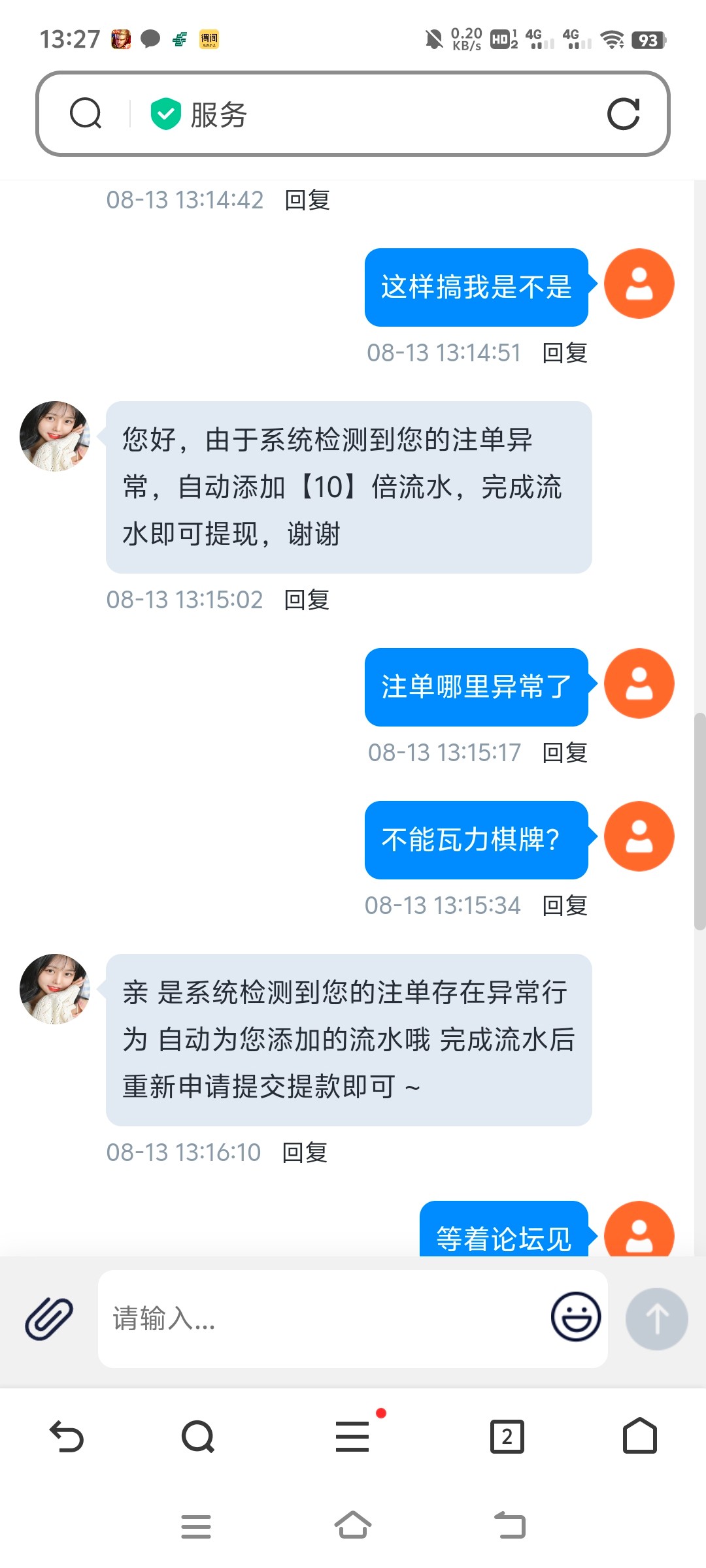Open the browser search from bottom toolbar

coord(198,1436)
